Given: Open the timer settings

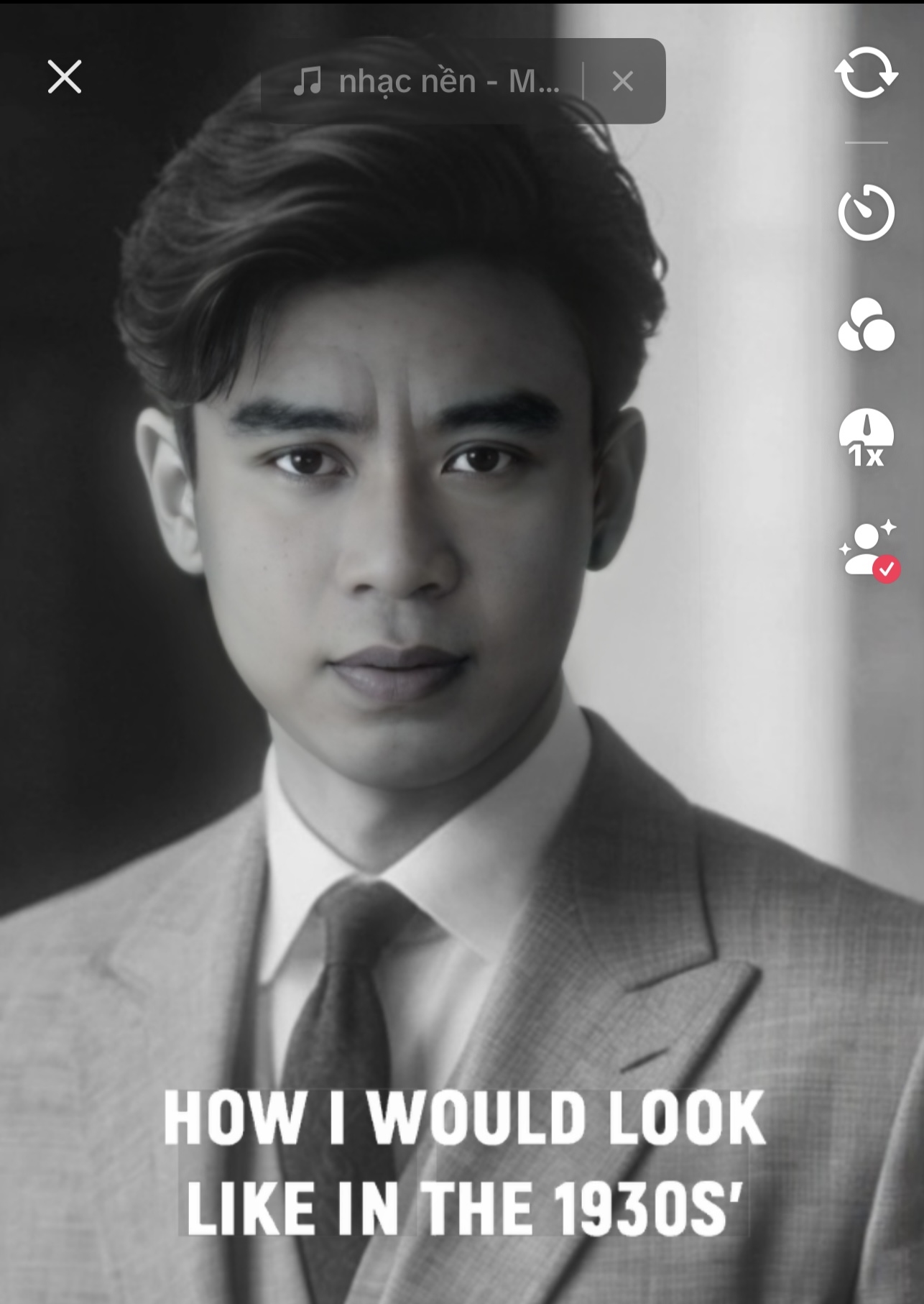Looking at the screenshot, I should coord(866,213).
